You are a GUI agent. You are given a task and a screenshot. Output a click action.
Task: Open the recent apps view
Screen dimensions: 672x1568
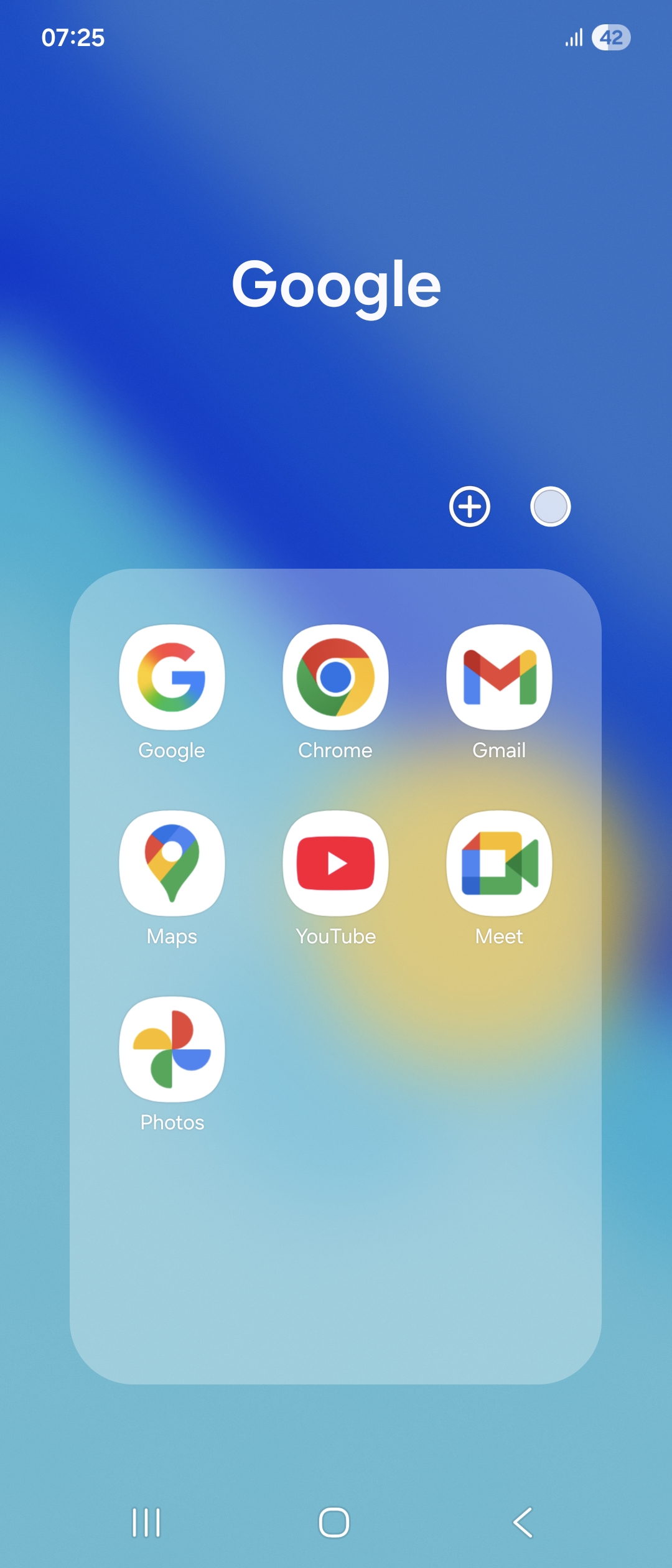coord(146,1522)
